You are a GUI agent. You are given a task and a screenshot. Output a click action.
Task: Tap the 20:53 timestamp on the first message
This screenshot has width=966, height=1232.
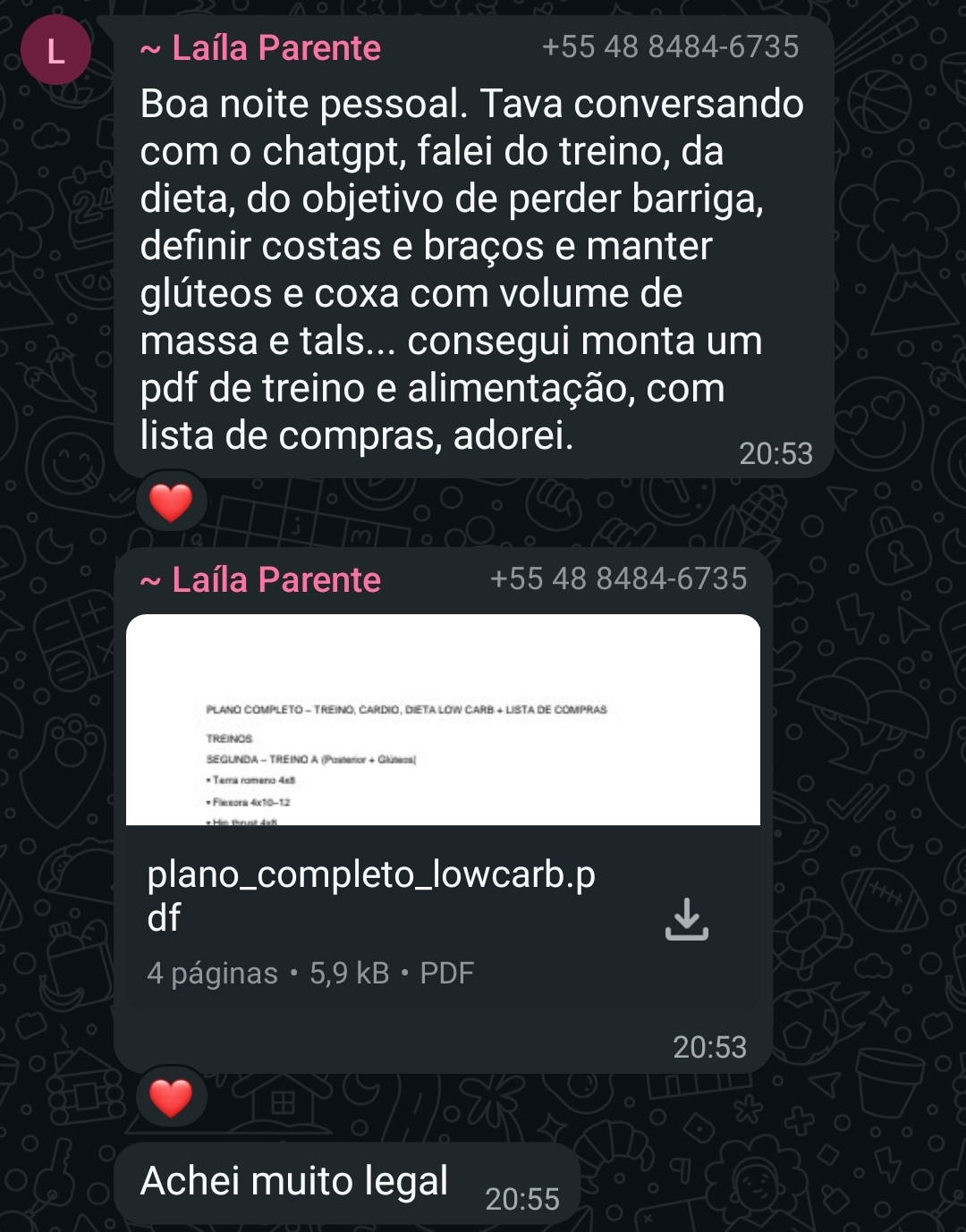click(x=776, y=454)
